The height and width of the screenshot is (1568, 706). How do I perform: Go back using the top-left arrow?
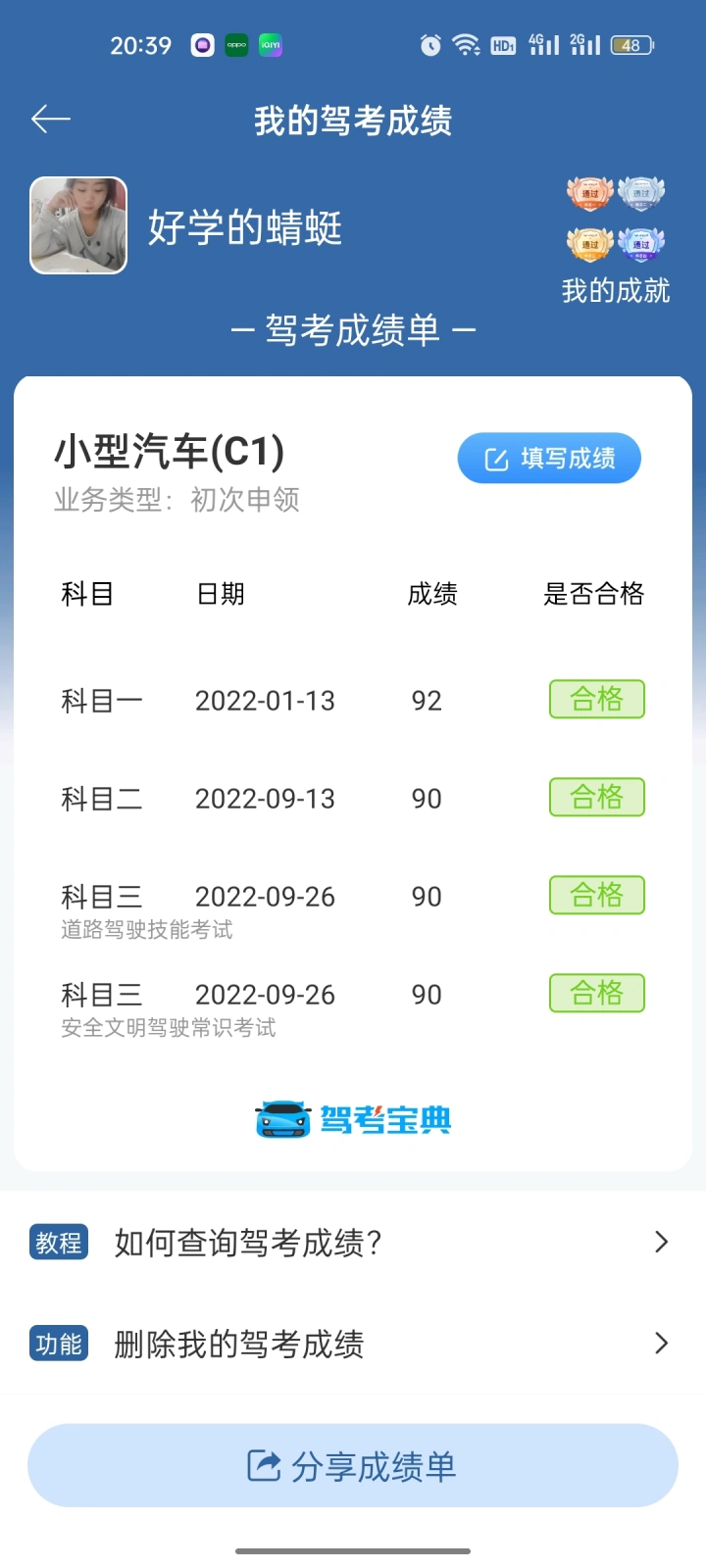[x=51, y=120]
